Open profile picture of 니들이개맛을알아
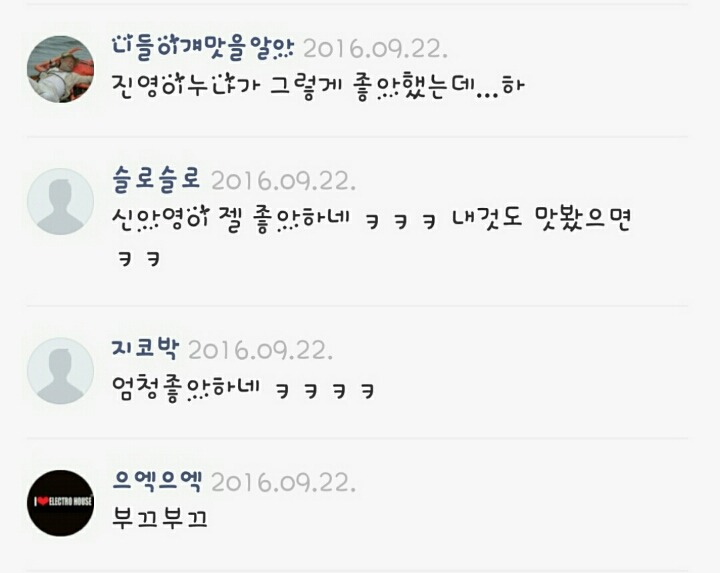Image resolution: width=720 pixels, height=573 pixels. click(x=60, y=69)
